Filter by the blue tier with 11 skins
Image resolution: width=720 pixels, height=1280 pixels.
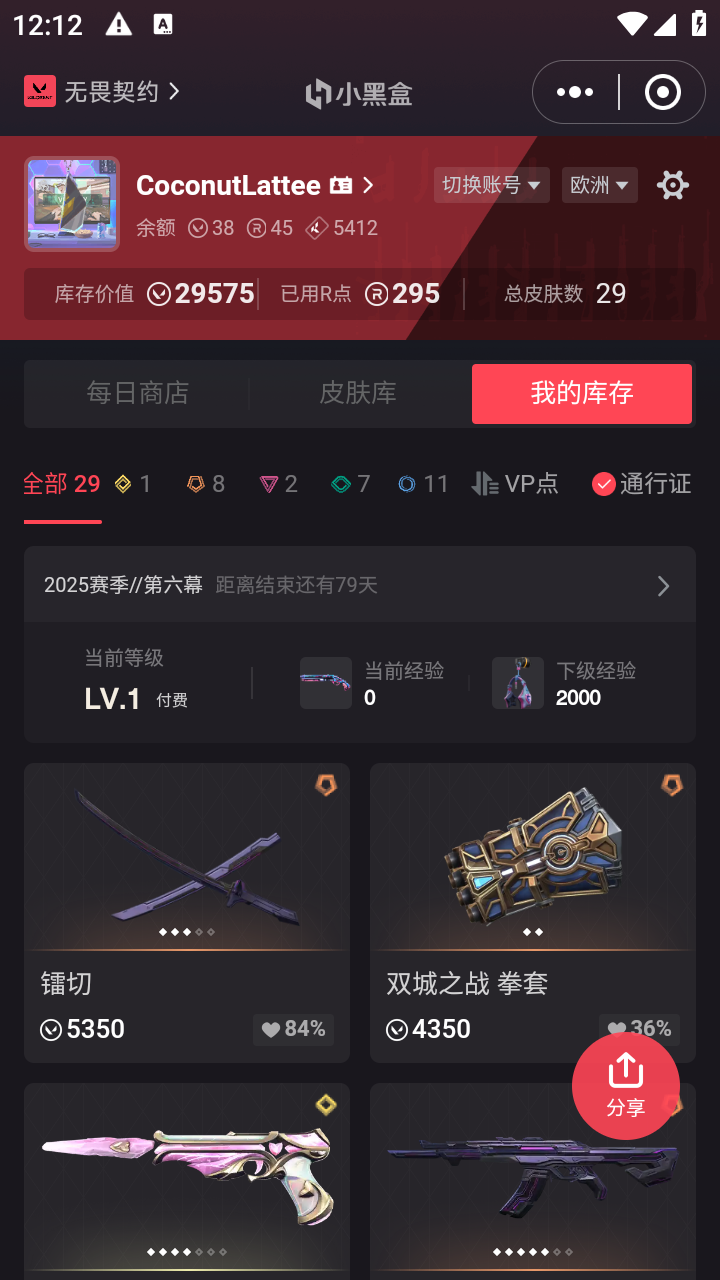423,484
